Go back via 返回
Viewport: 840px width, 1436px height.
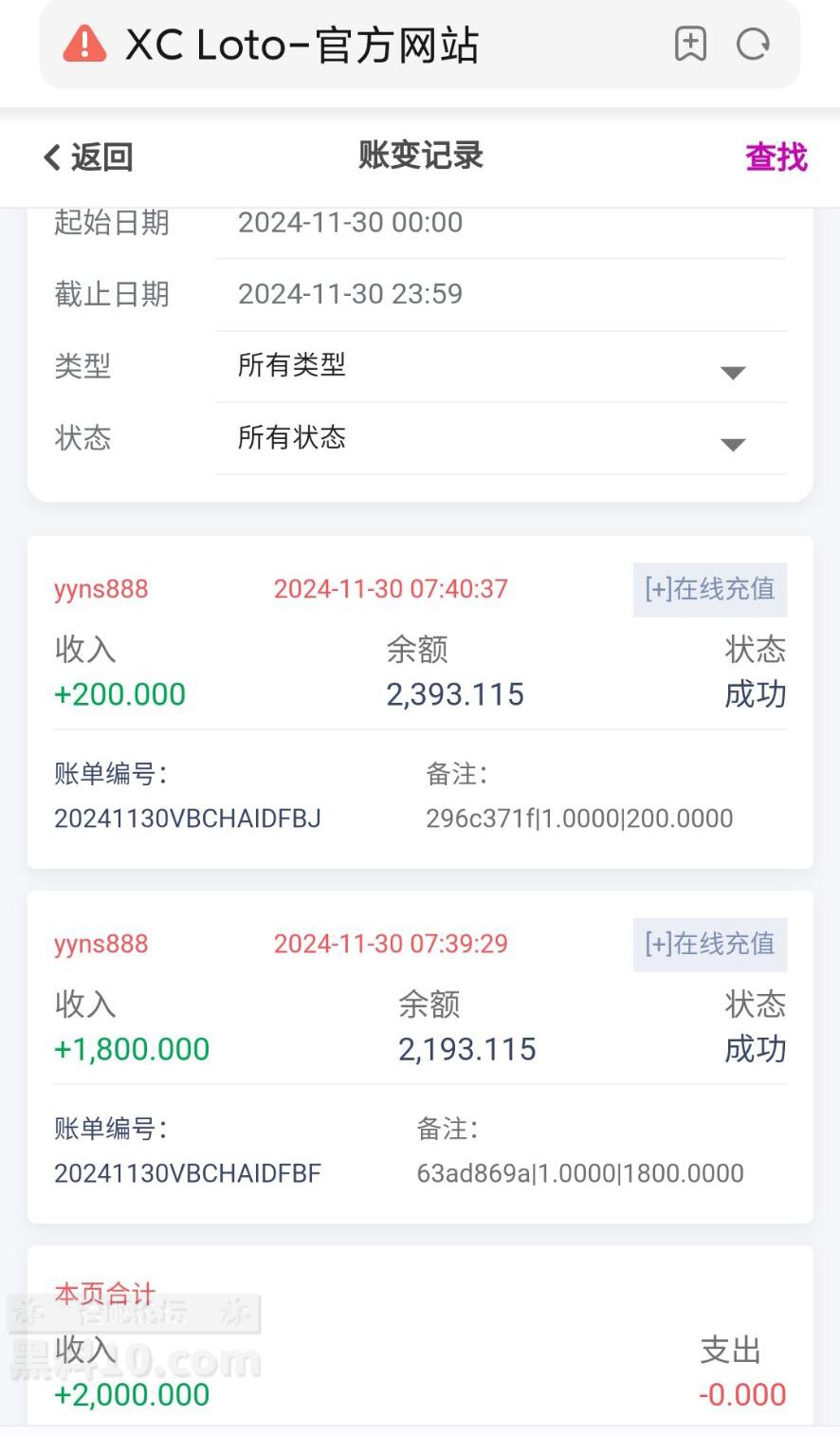point(88,157)
